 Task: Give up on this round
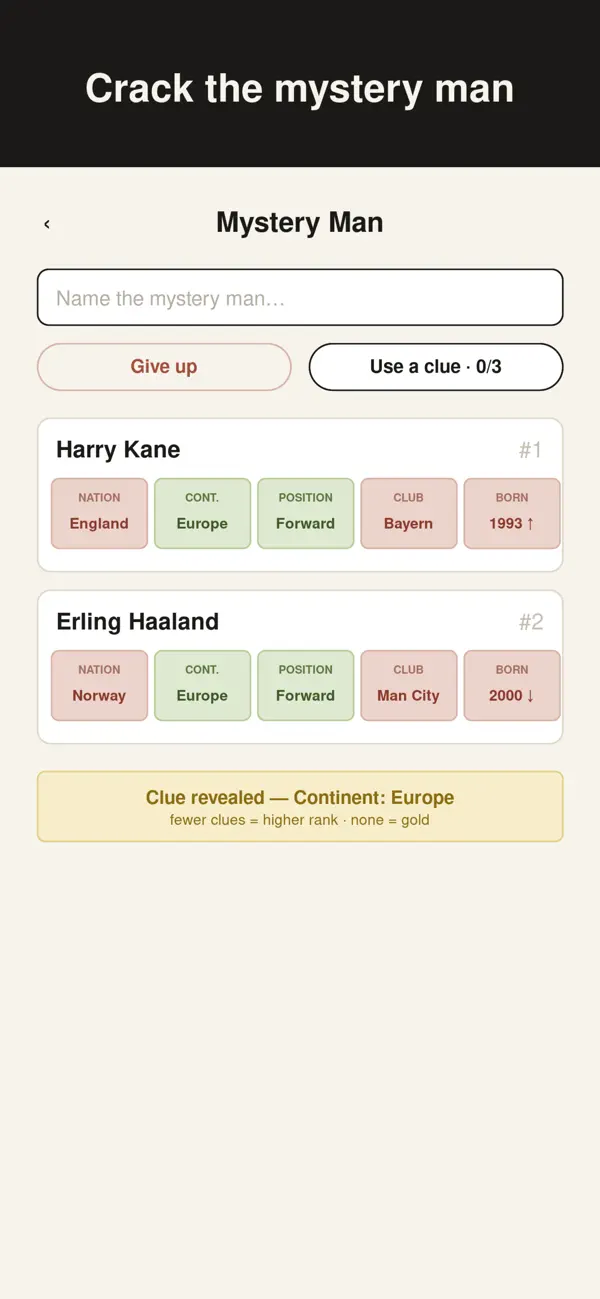click(x=164, y=367)
